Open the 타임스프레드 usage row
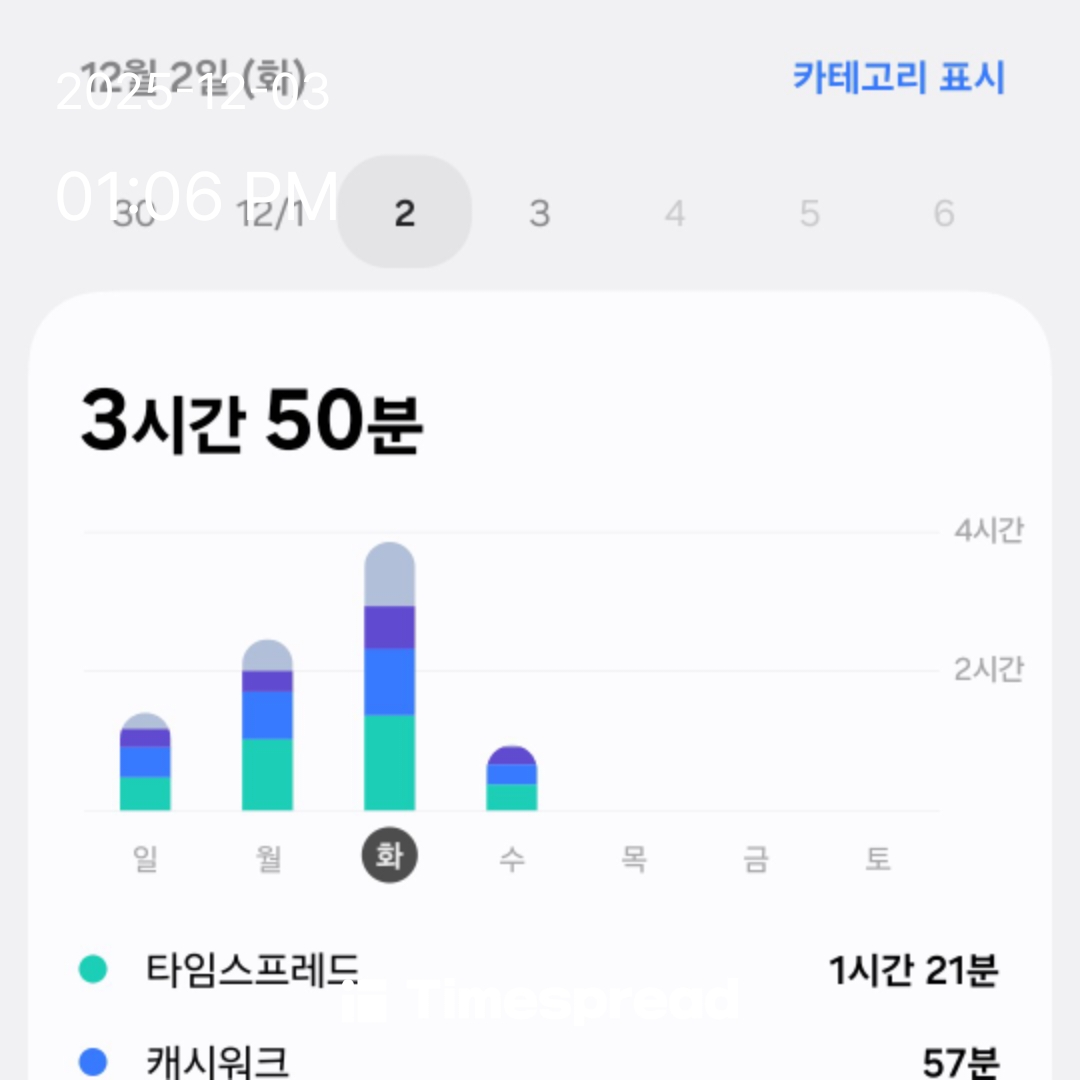 coord(540,969)
